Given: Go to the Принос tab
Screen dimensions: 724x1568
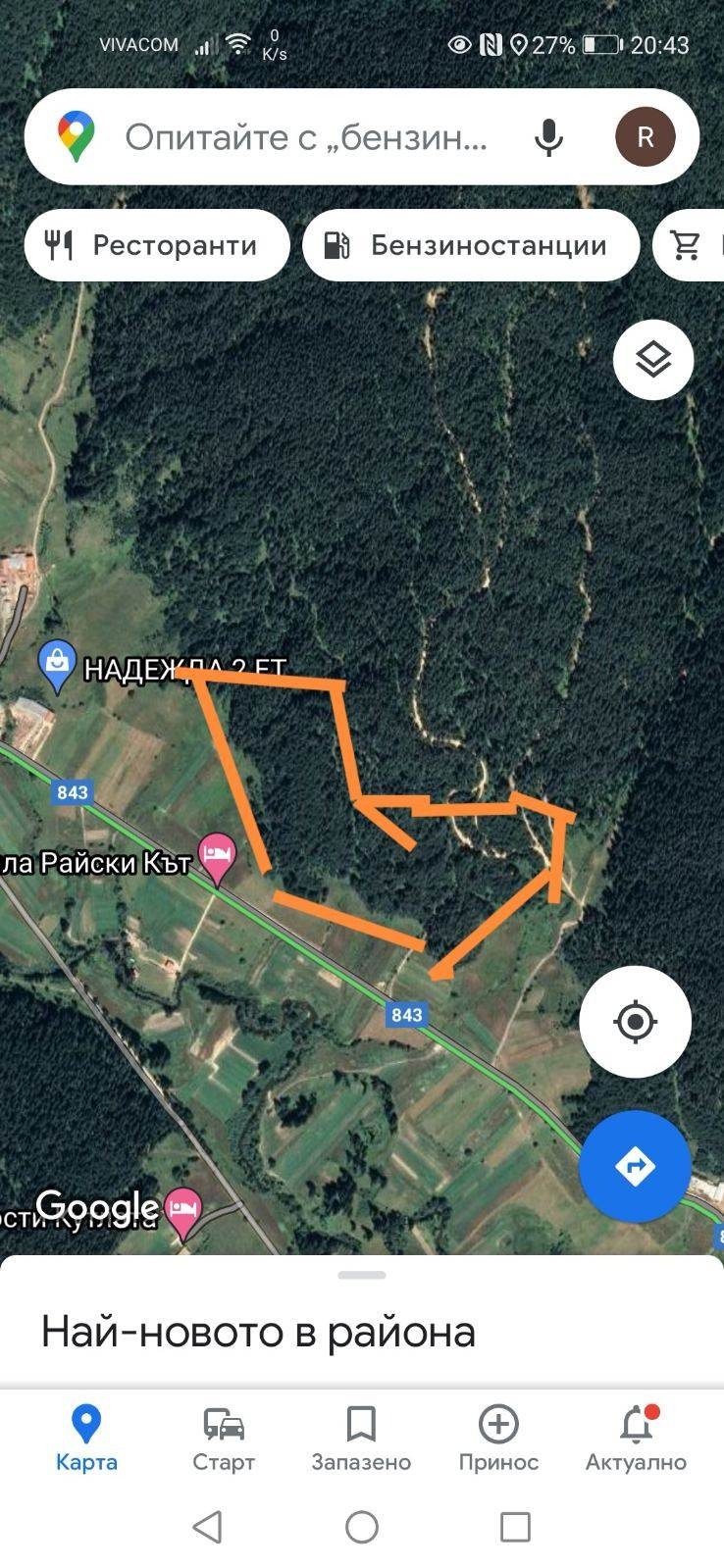Looking at the screenshot, I should [x=498, y=1438].
